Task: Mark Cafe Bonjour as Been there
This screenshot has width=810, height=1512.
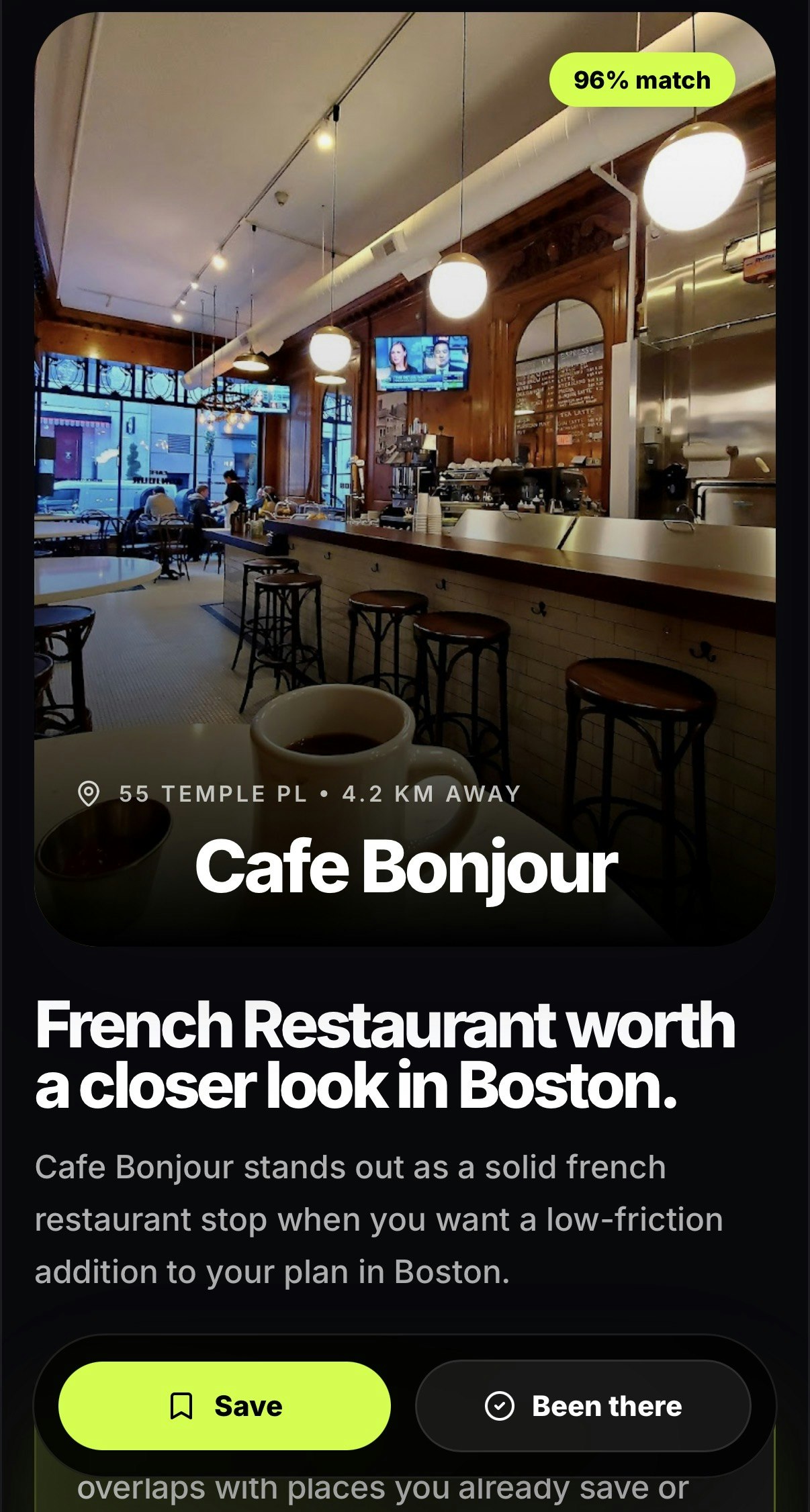Action: [583, 1405]
